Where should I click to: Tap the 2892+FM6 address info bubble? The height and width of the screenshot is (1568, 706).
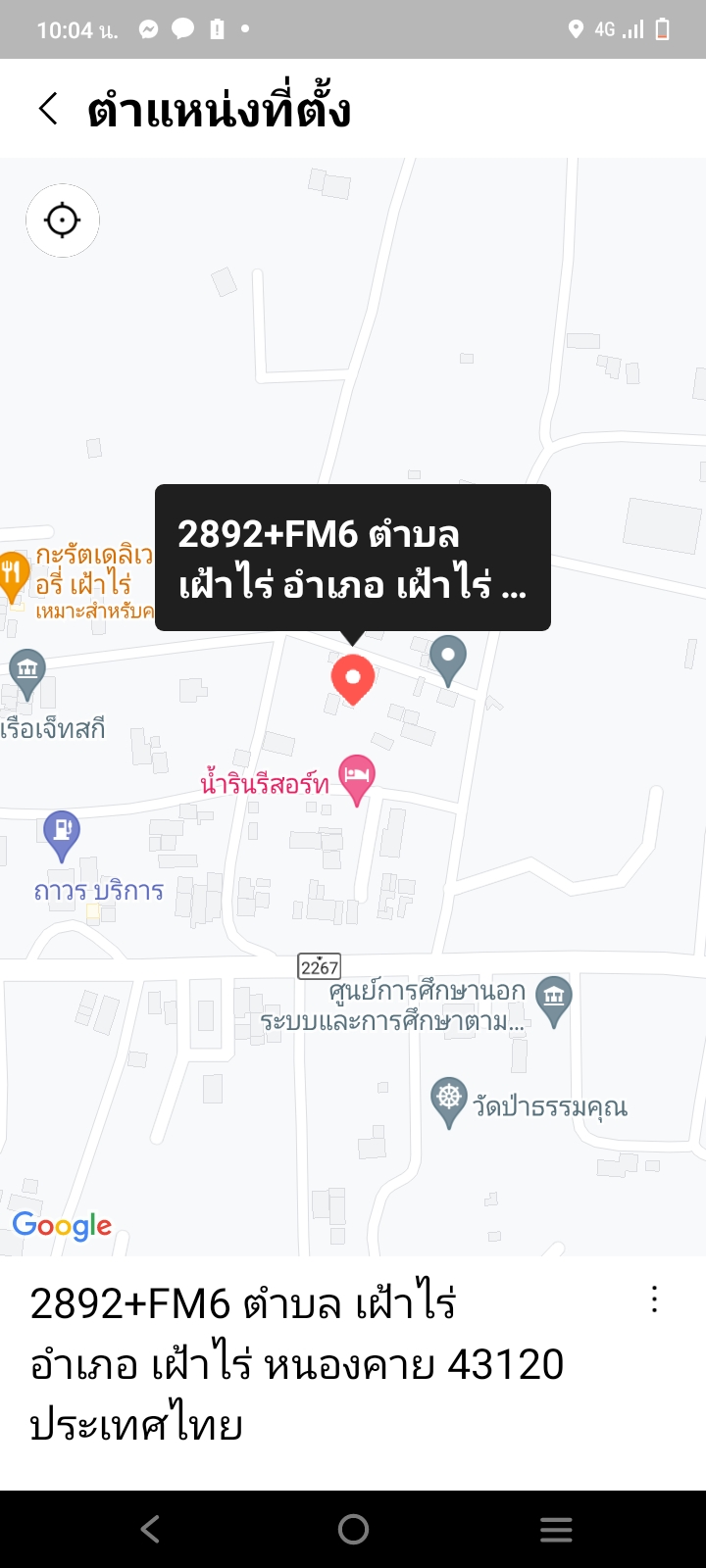tap(353, 559)
